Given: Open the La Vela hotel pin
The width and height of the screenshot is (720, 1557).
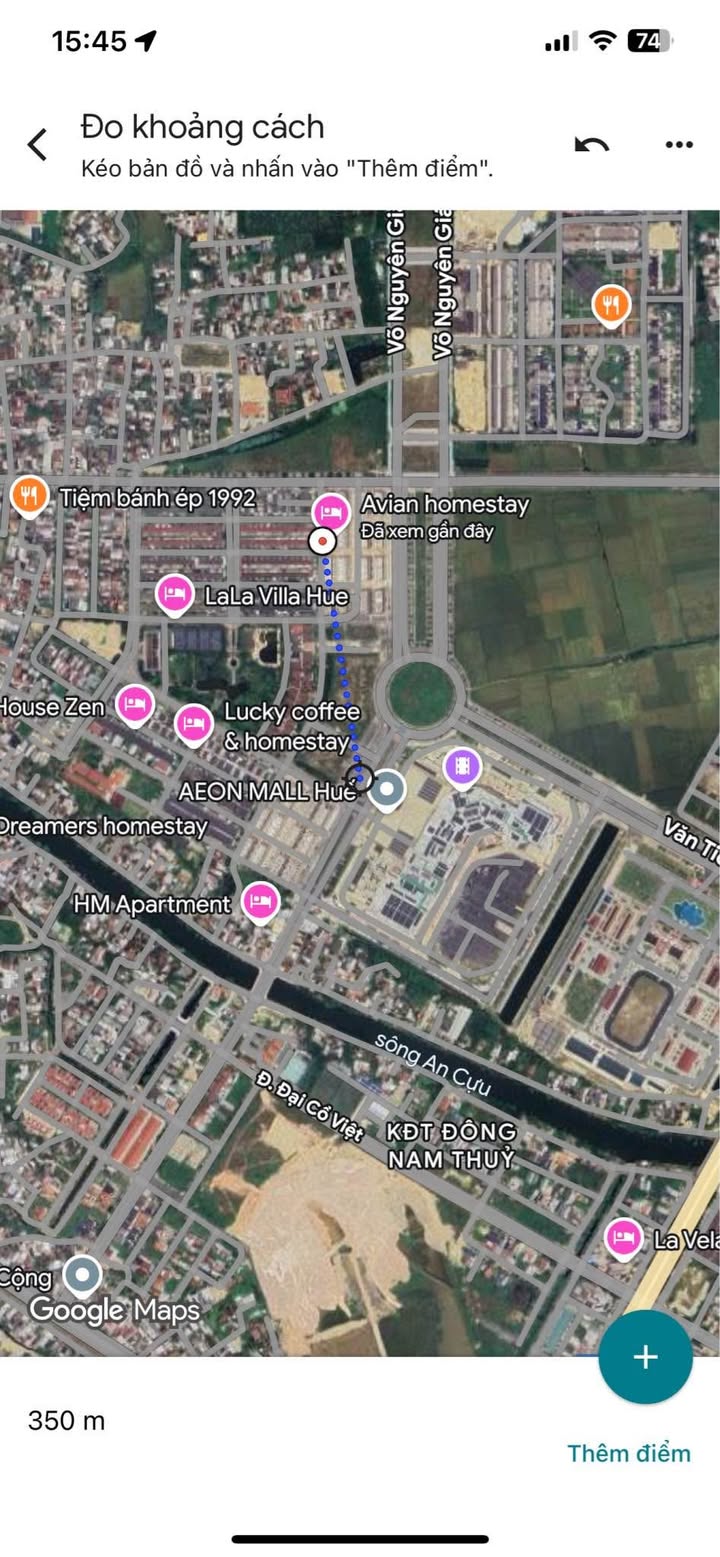Looking at the screenshot, I should point(624,1239).
